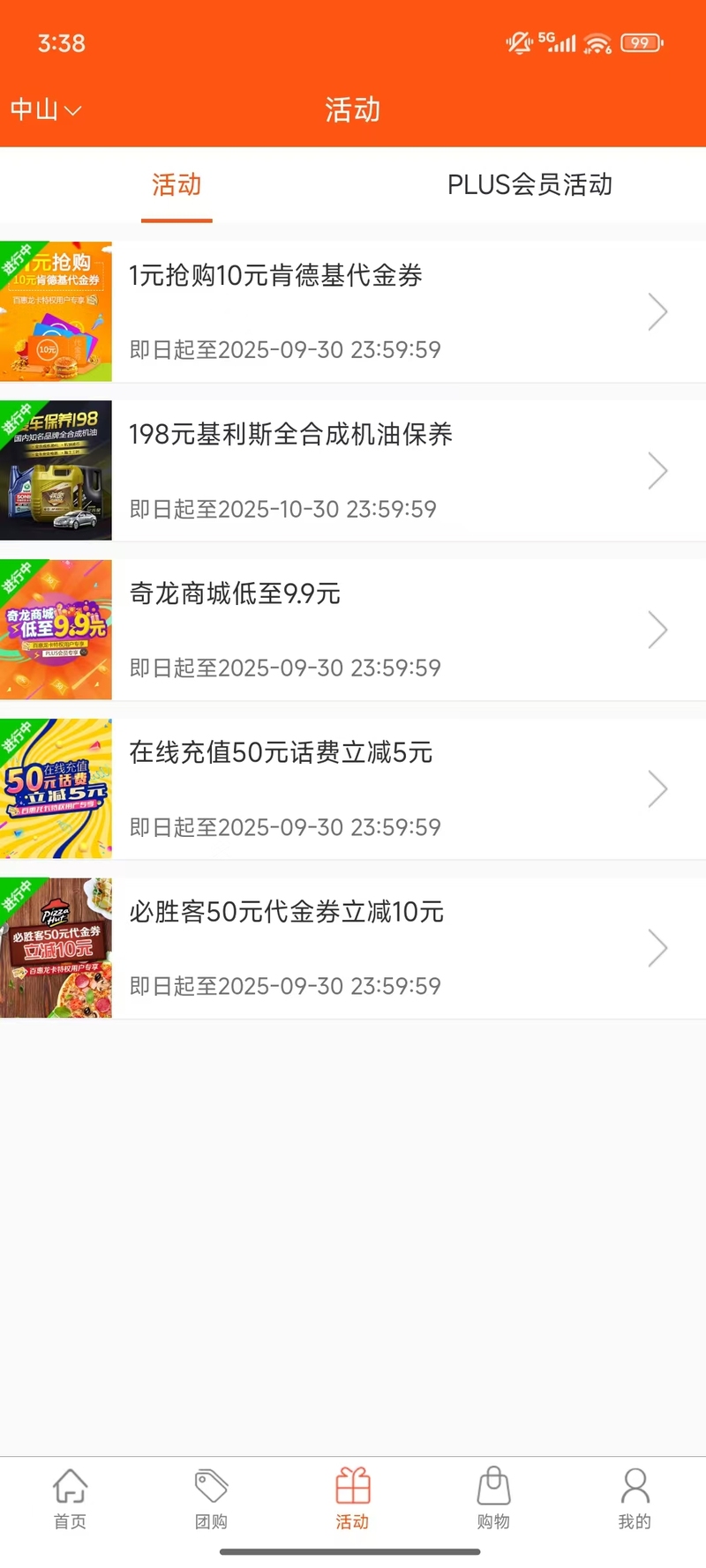Switch to the 团购 tab
706x1568 pixels.
click(x=211, y=1498)
